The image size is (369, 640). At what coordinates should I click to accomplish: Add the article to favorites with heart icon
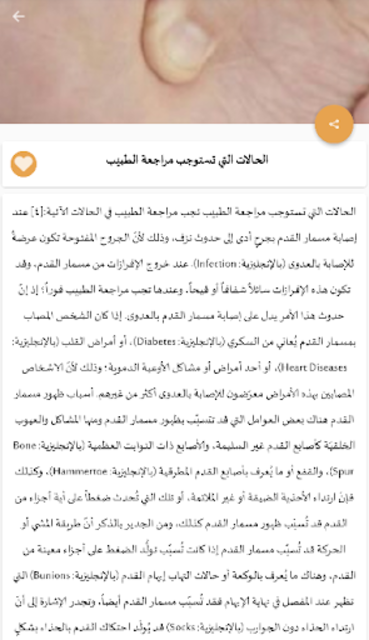[x=24, y=164]
